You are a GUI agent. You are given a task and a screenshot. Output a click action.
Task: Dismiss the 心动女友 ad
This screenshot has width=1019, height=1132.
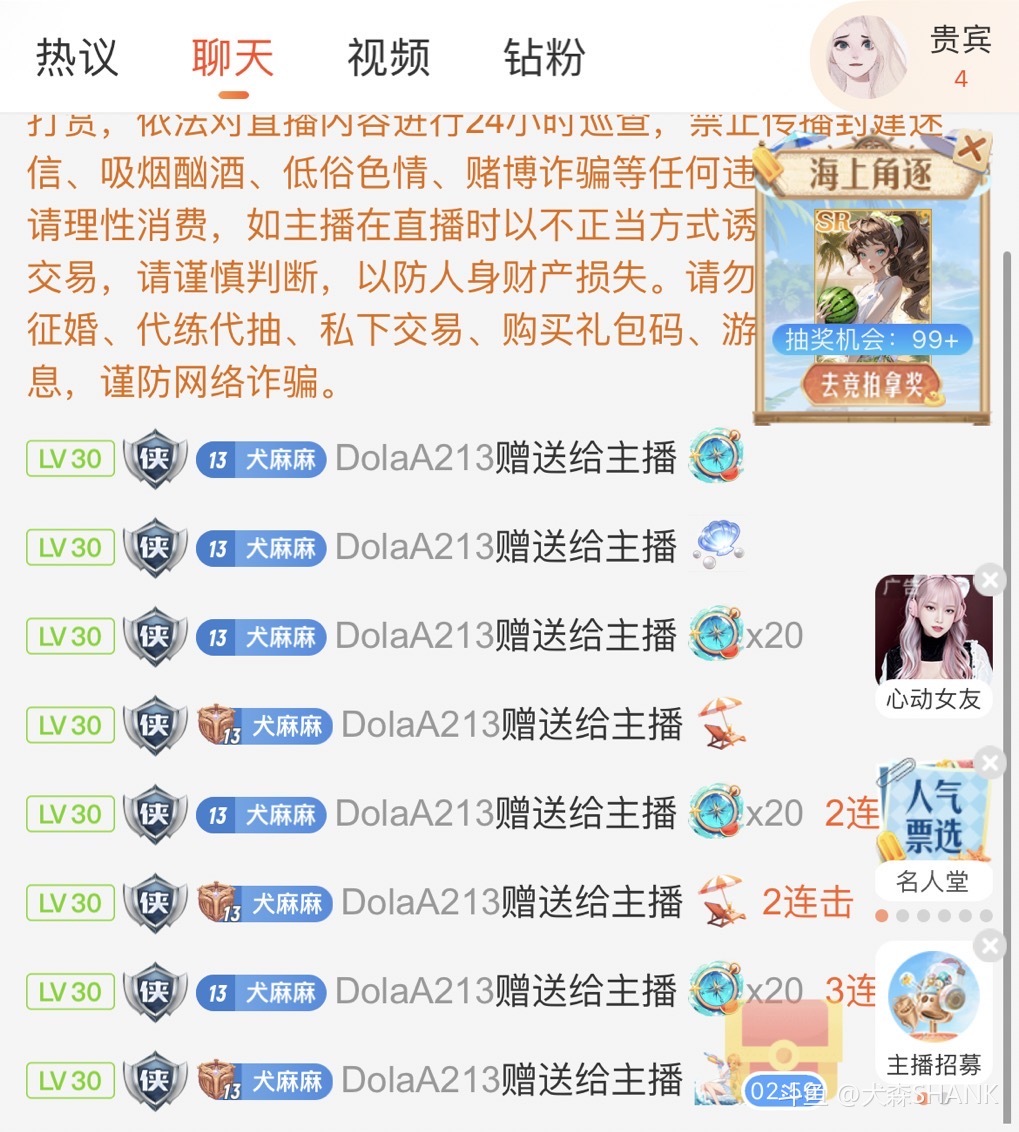point(990,579)
